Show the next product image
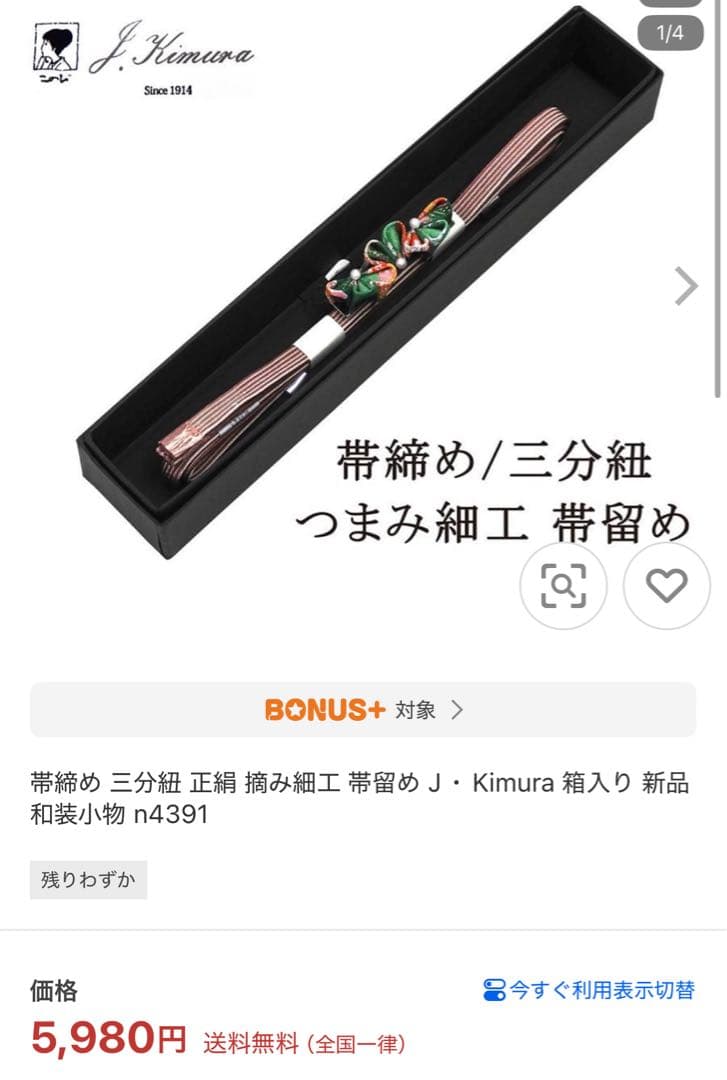The height and width of the screenshot is (1080, 727). point(686,287)
